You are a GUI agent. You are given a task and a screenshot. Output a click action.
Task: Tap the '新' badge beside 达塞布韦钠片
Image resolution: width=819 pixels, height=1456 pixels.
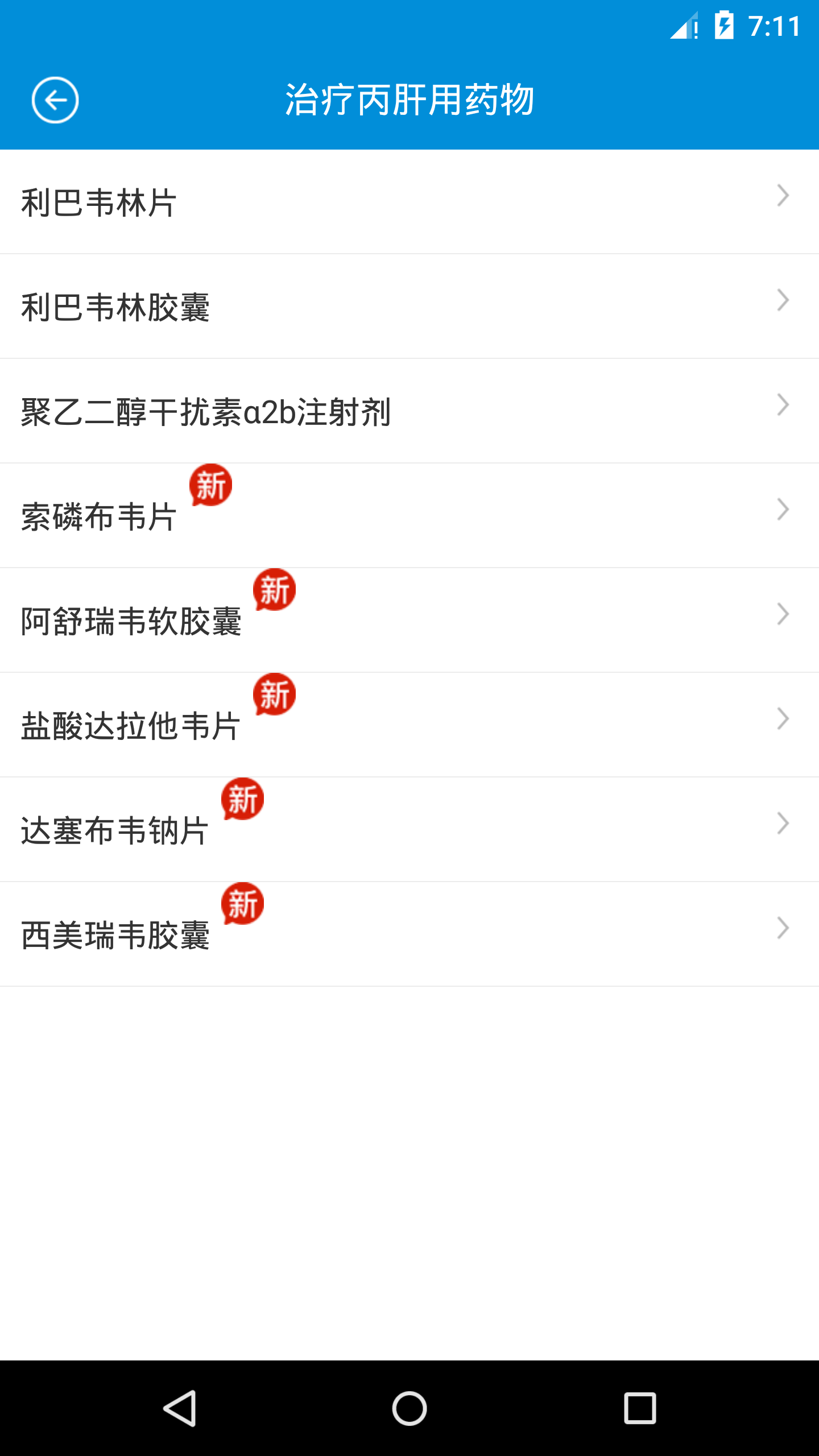point(242,799)
